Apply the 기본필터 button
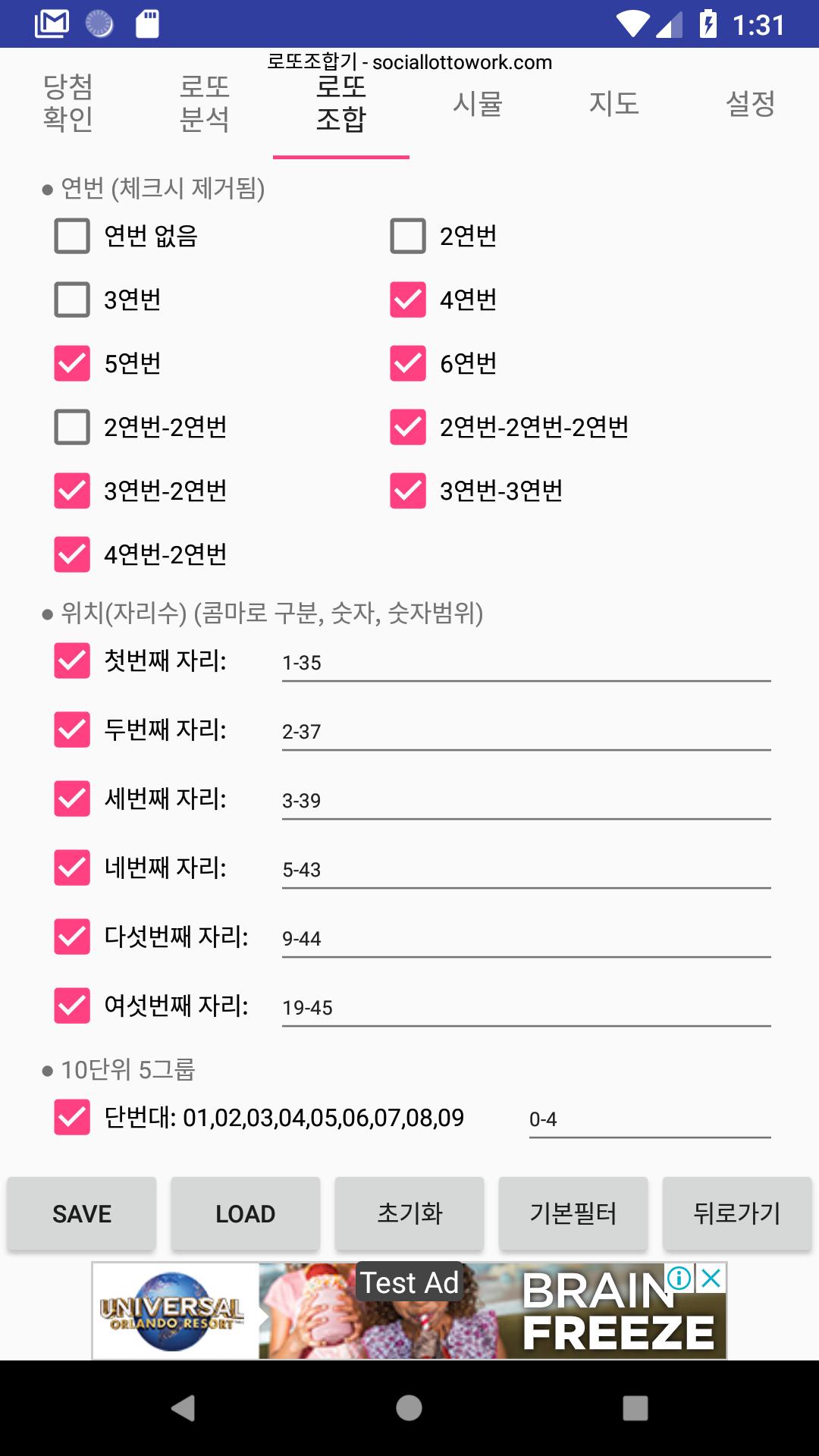The height and width of the screenshot is (1456, 819). (x=573, y=1213)
